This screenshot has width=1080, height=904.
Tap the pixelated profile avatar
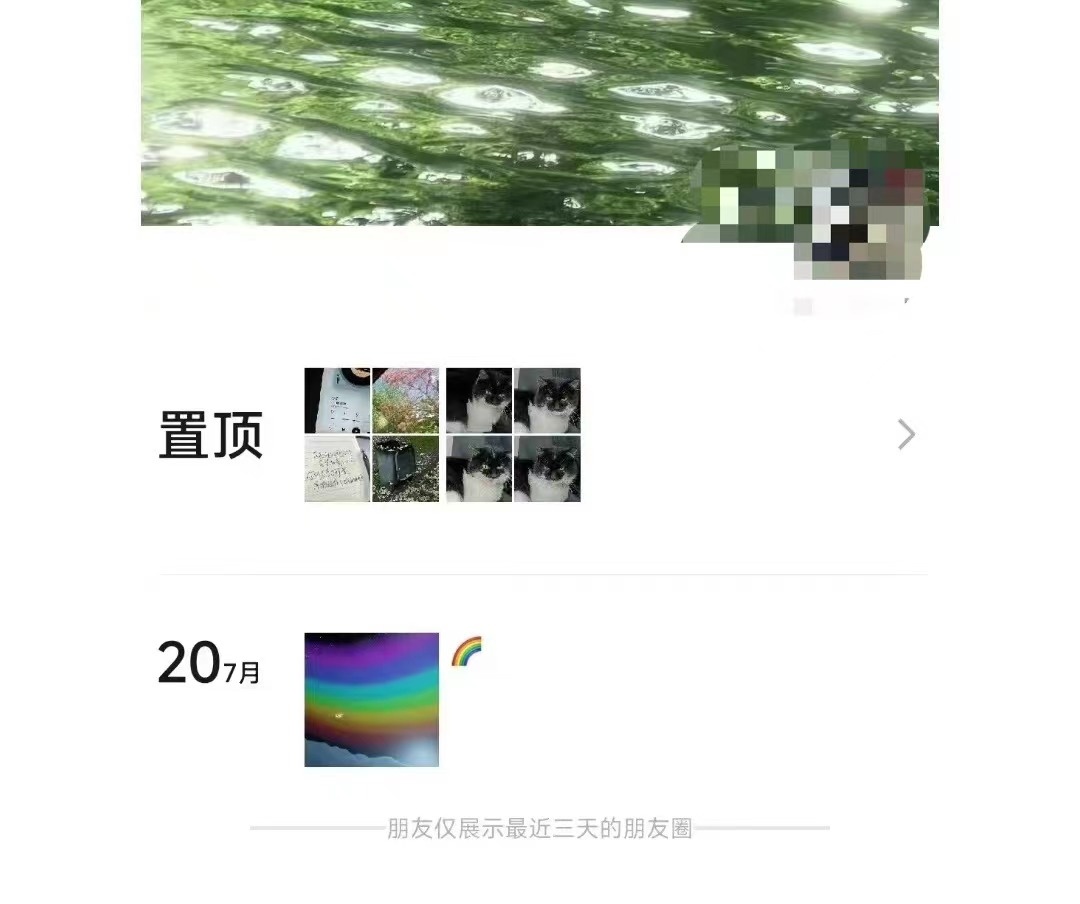tap(812, 211)
